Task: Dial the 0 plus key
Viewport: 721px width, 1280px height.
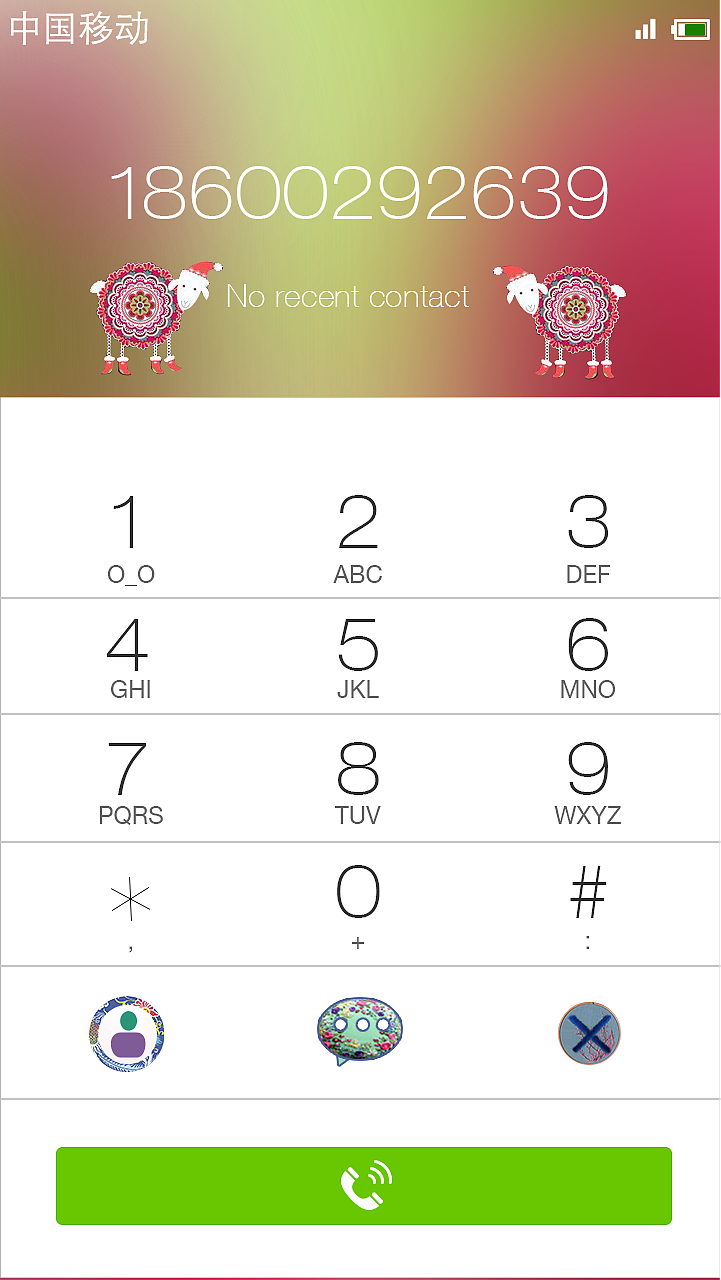Action: pos(358,906)
